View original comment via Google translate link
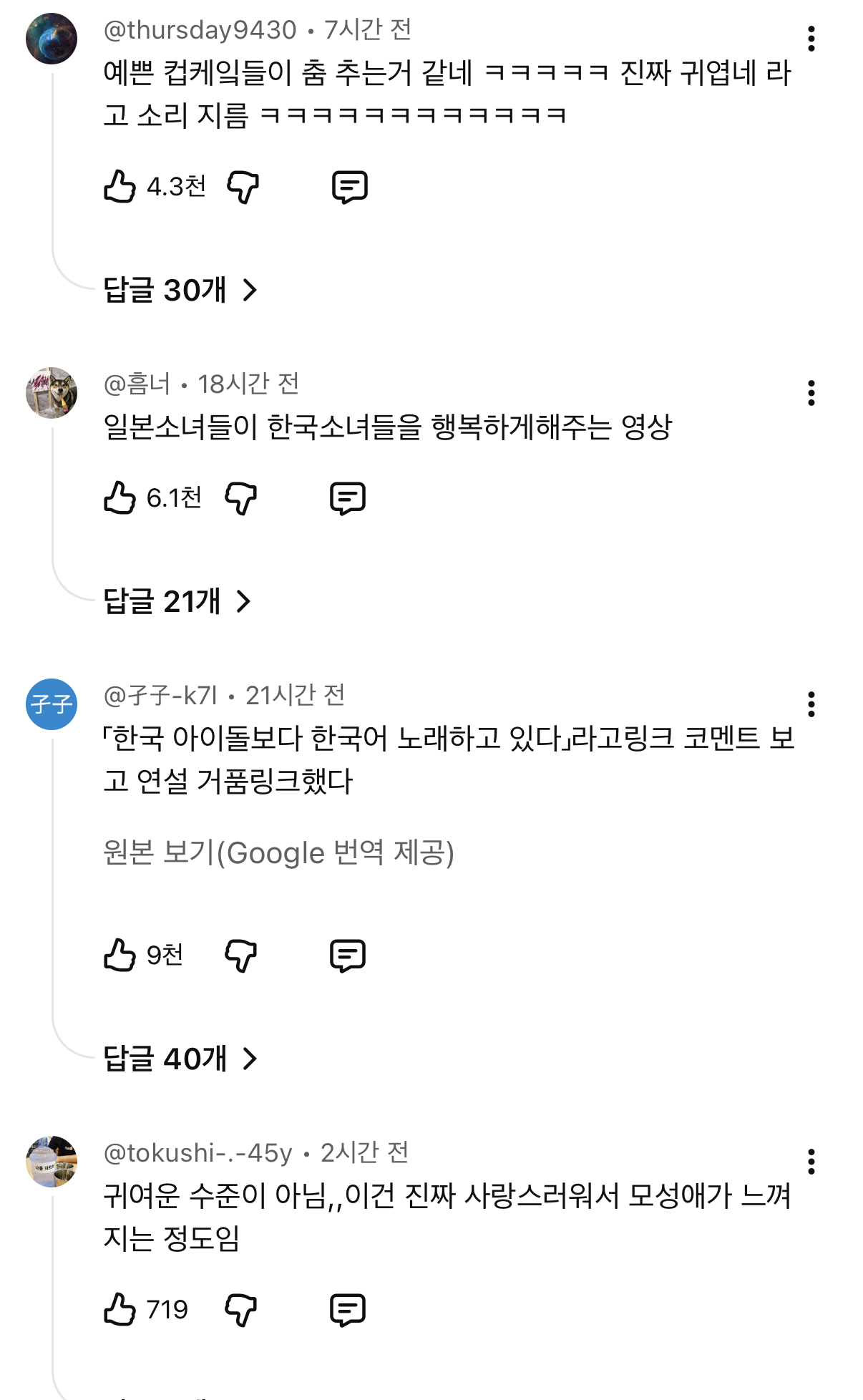The image size is (863, 1400). 279,852
